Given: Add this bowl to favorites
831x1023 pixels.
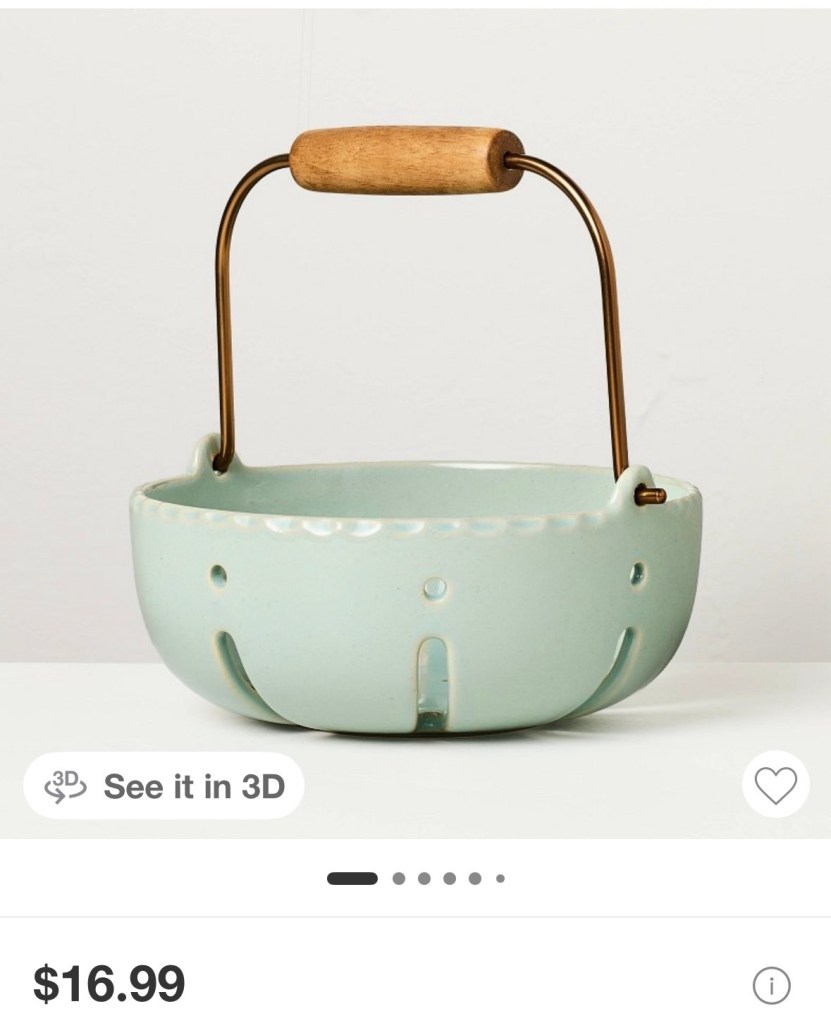Looking at the screenshot, I should (x=775, y=785).
